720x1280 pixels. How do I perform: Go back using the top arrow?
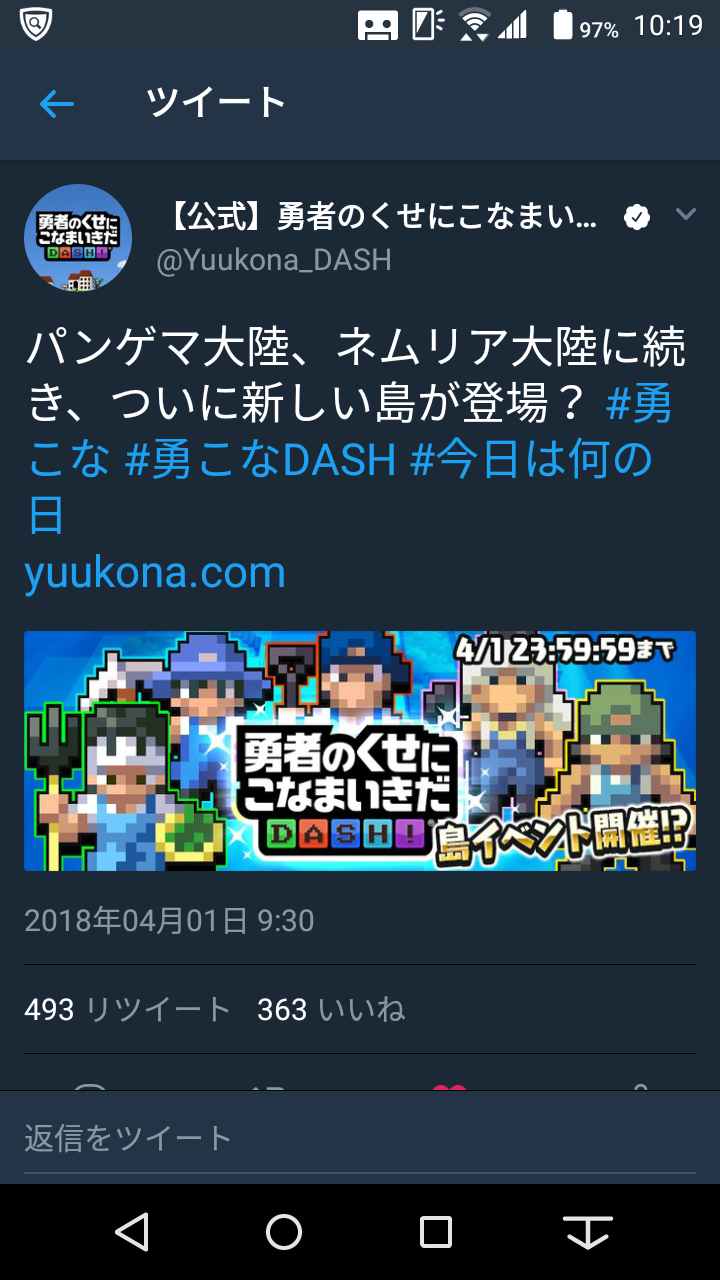[x=57, y=104]
